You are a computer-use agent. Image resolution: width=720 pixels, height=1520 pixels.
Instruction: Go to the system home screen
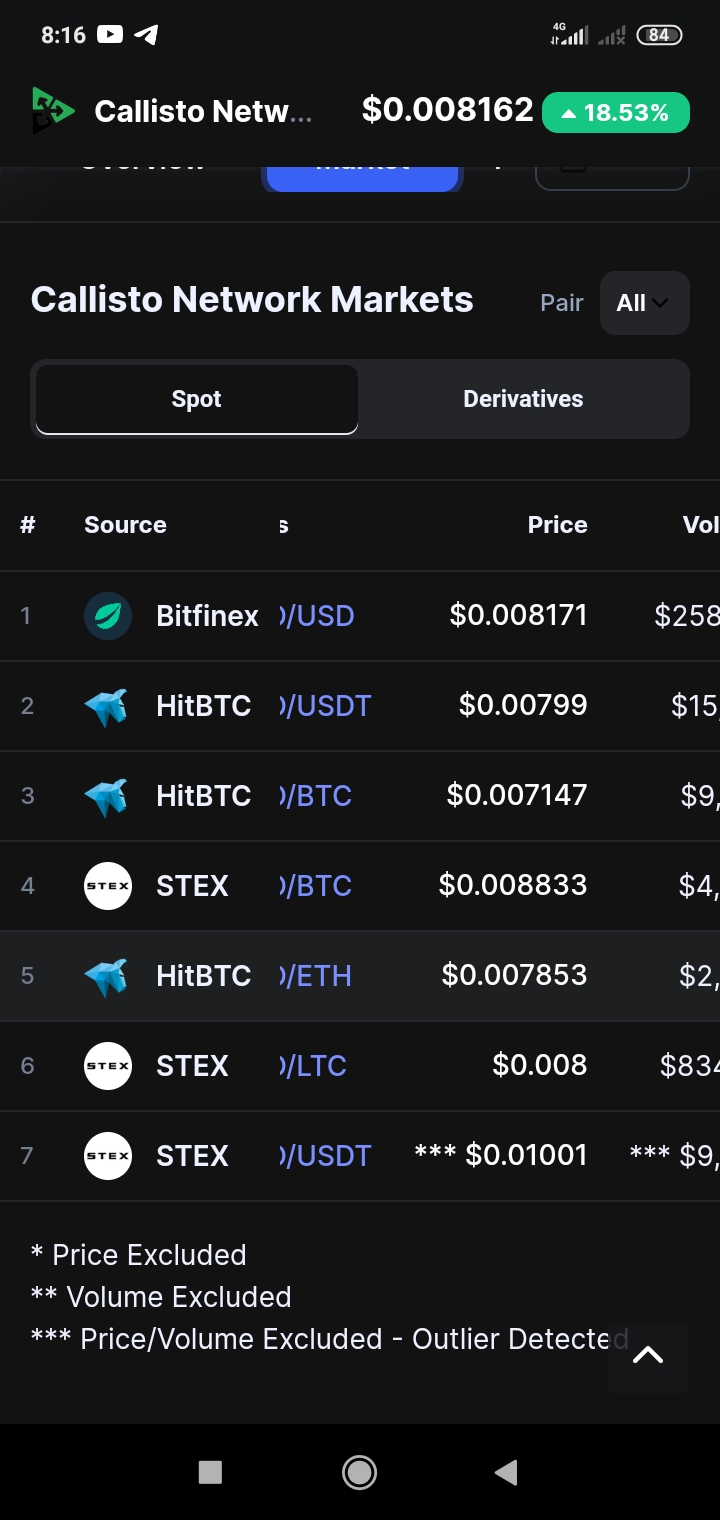tap(359, 1472)
